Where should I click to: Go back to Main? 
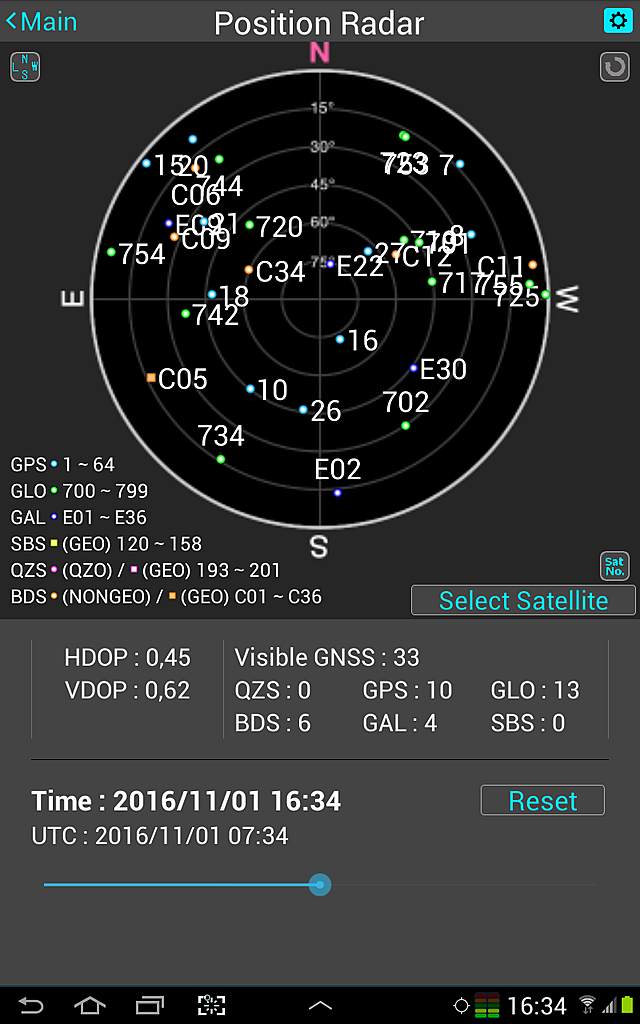click(42, 22)
